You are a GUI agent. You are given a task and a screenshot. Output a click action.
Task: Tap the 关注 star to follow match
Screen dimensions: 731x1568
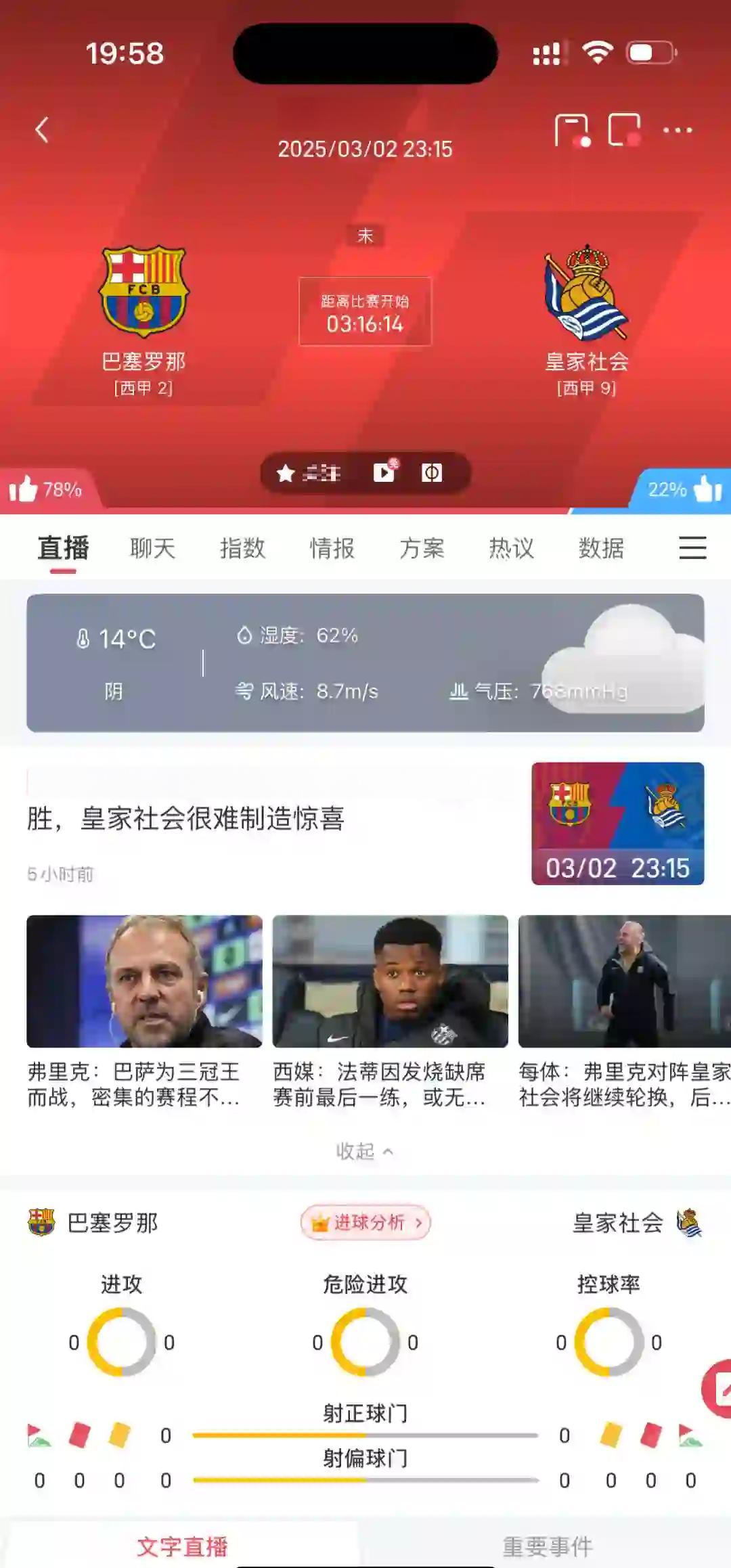[309, 473]
